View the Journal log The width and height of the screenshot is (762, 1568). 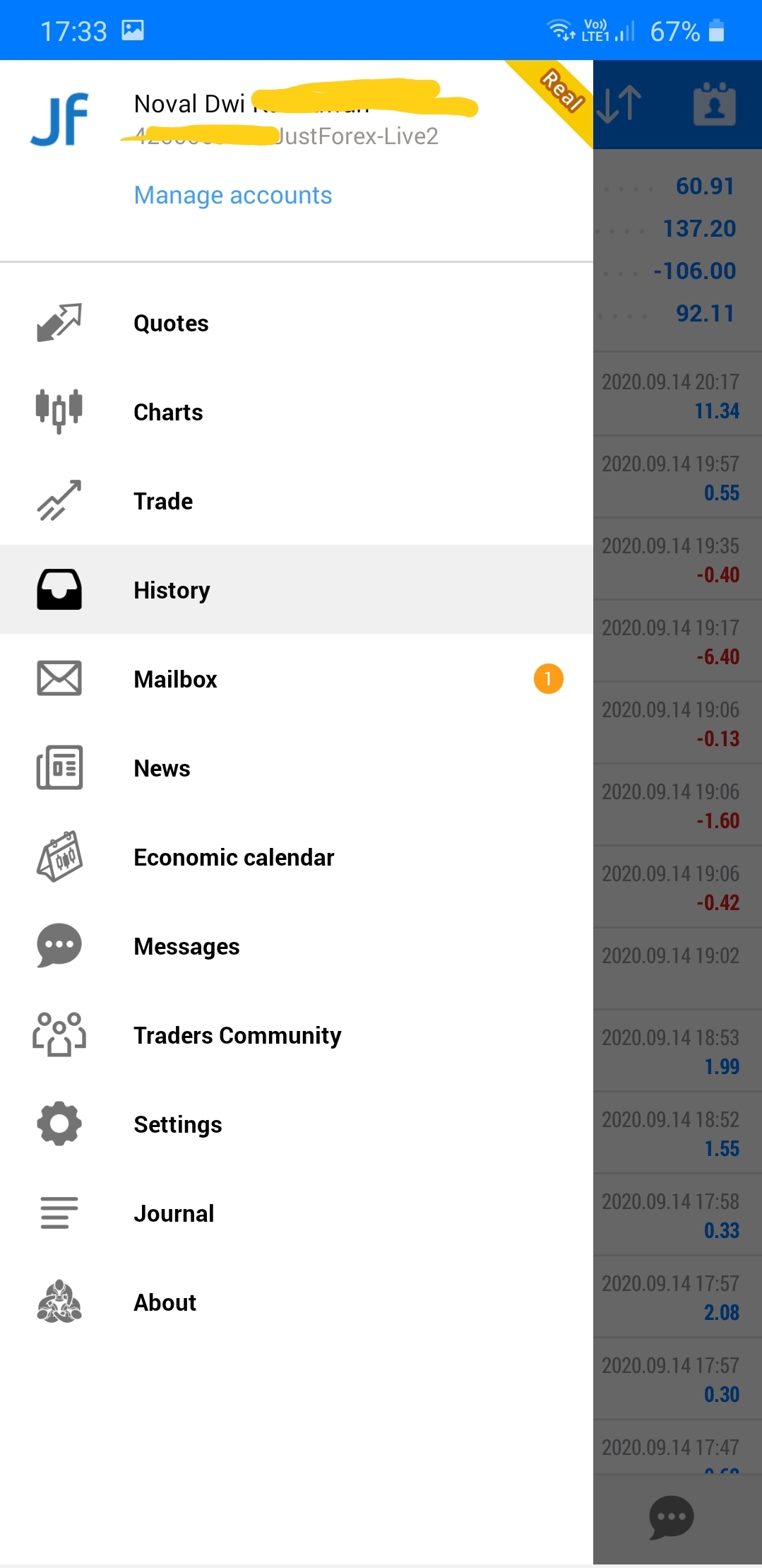[x=297, y=1213]
